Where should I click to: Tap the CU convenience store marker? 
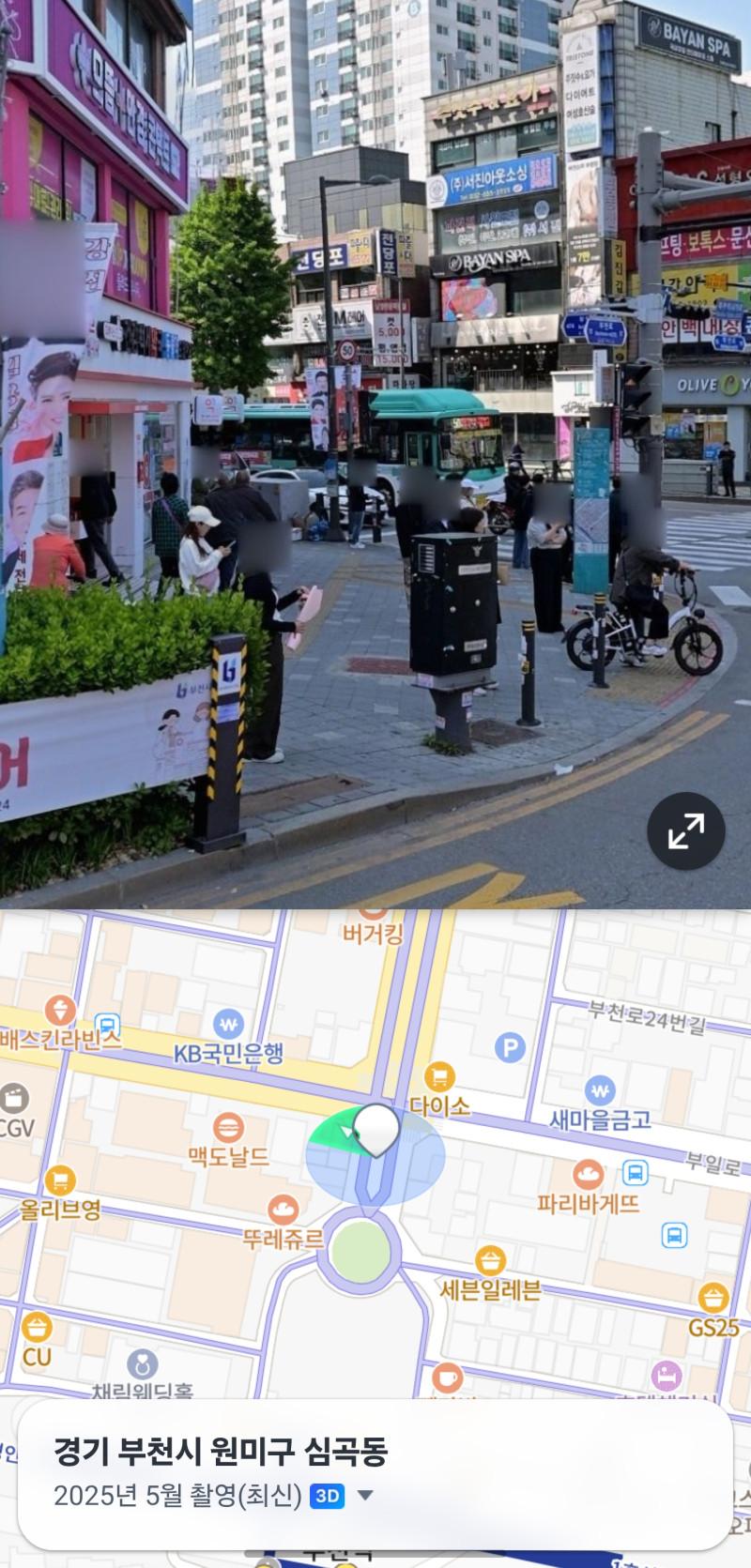point(37,1328)
